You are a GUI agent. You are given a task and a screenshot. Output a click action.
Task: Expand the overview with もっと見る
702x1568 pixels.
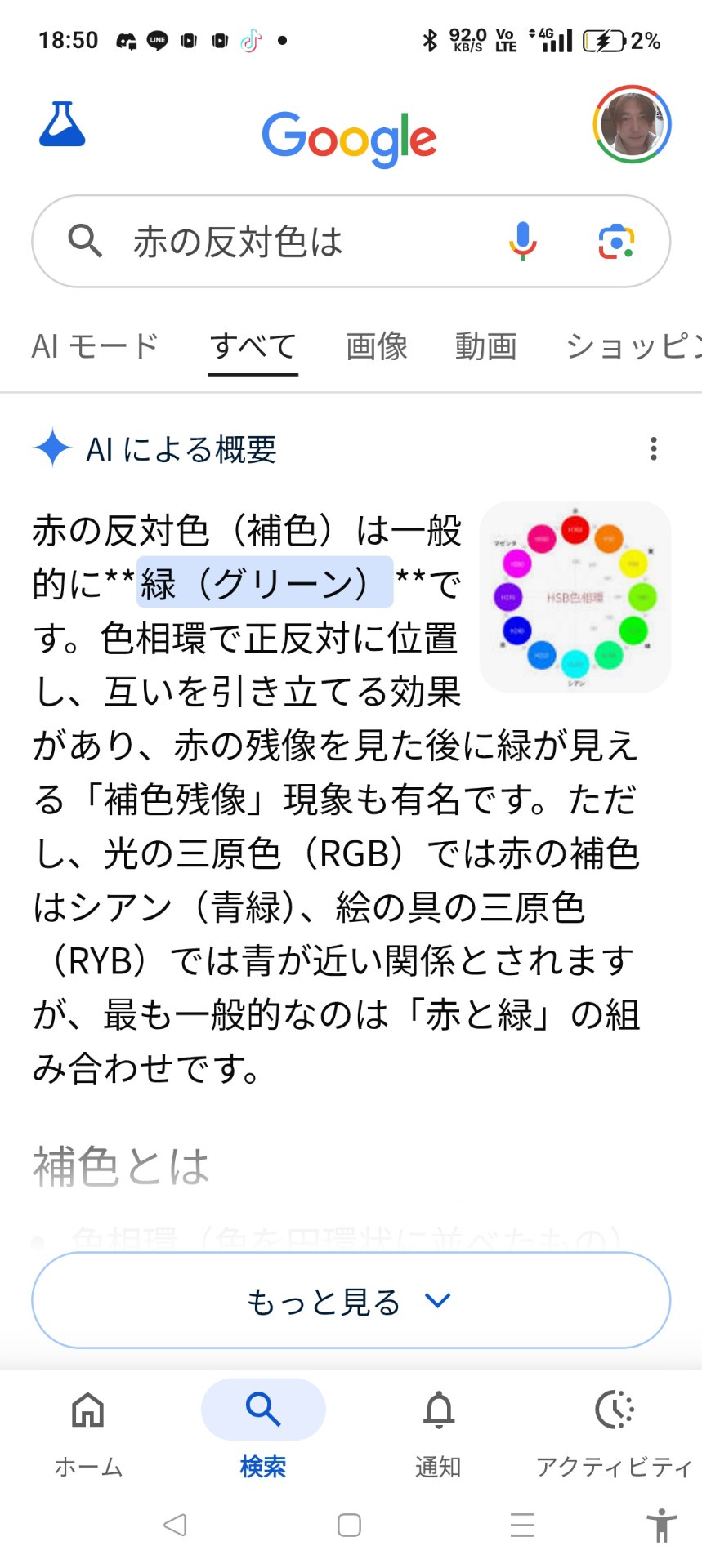(x=351, y=1300)
